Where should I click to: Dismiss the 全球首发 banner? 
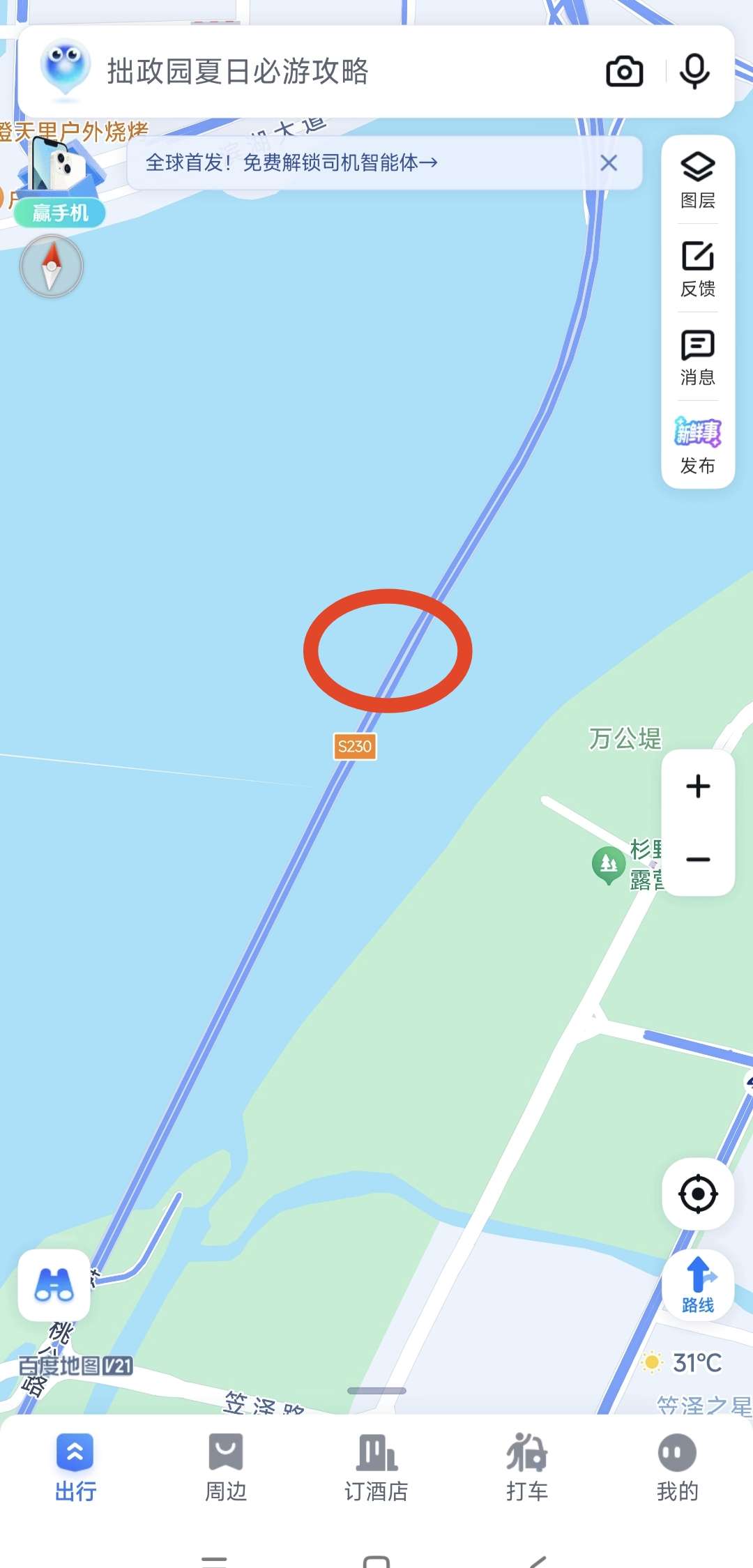point(609,163)
